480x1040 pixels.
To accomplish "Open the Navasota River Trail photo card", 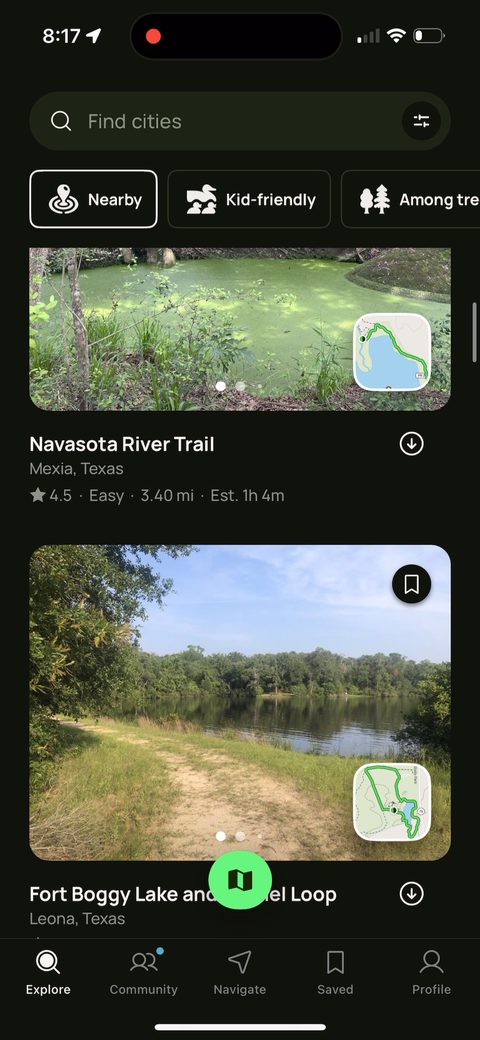I will coord(240,329).
